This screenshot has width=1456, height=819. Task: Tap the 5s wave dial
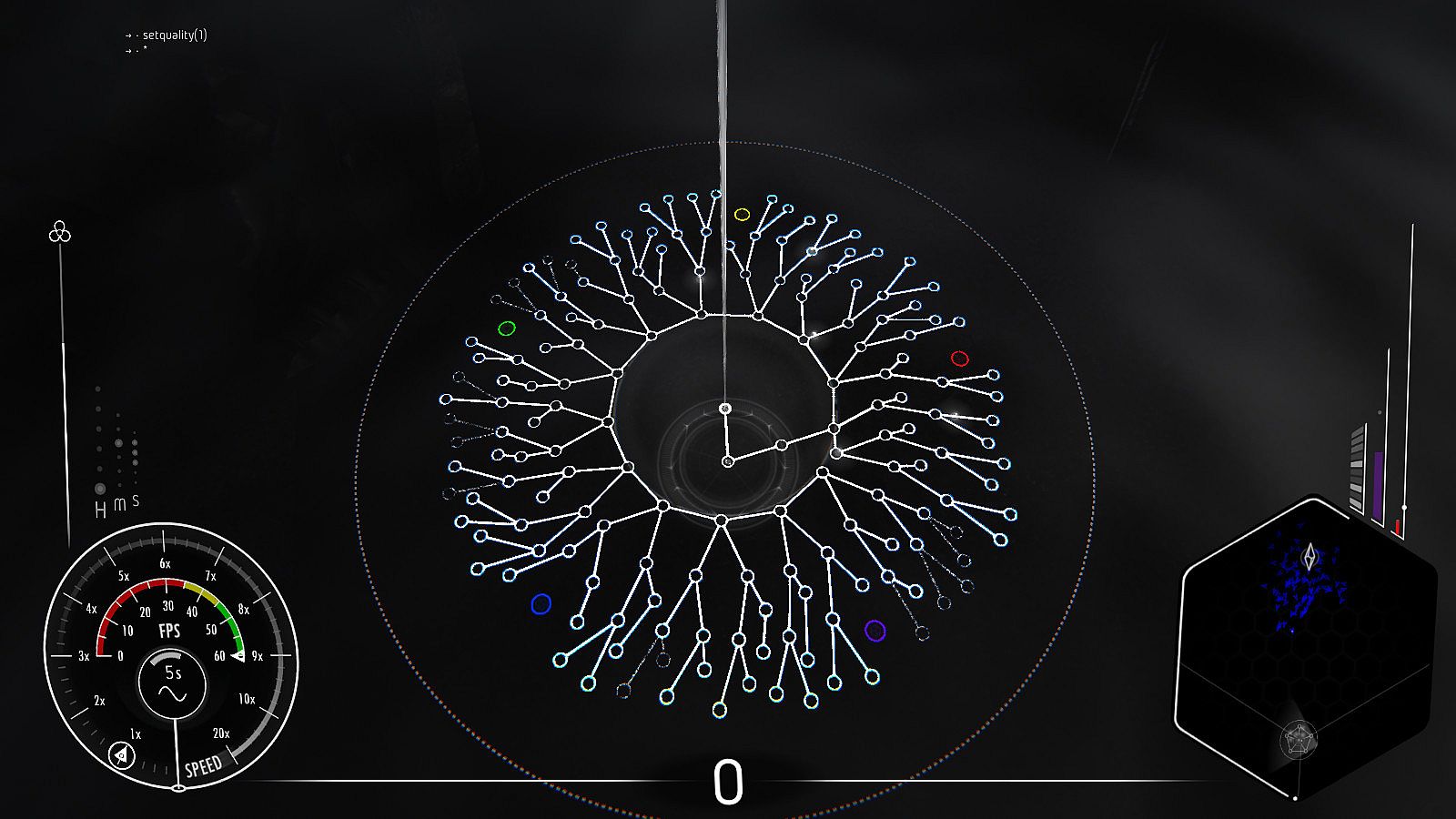[172, 683]
